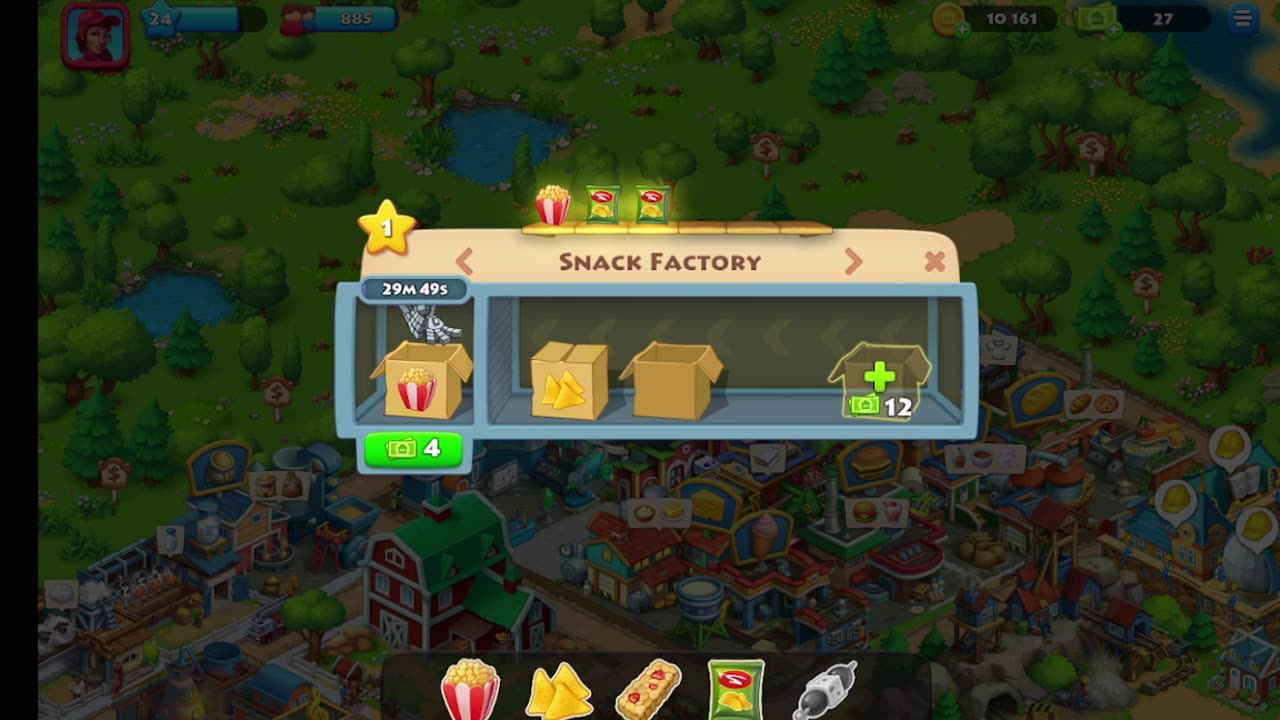Viewport: 1280px width, 720px height.
Task: Add more cash via plus icon
Action: pos(1112,30)
